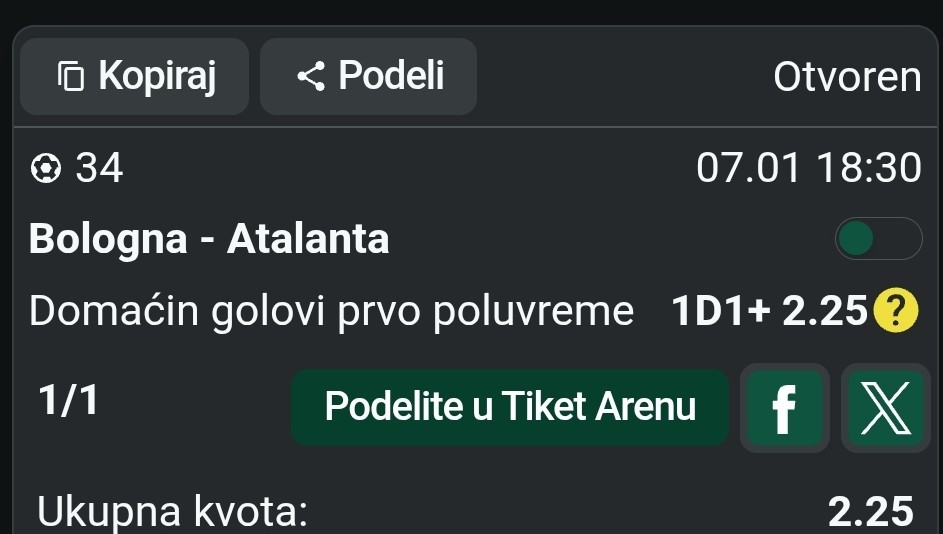Share the ticket via the Podeli button

click(368, 76)
